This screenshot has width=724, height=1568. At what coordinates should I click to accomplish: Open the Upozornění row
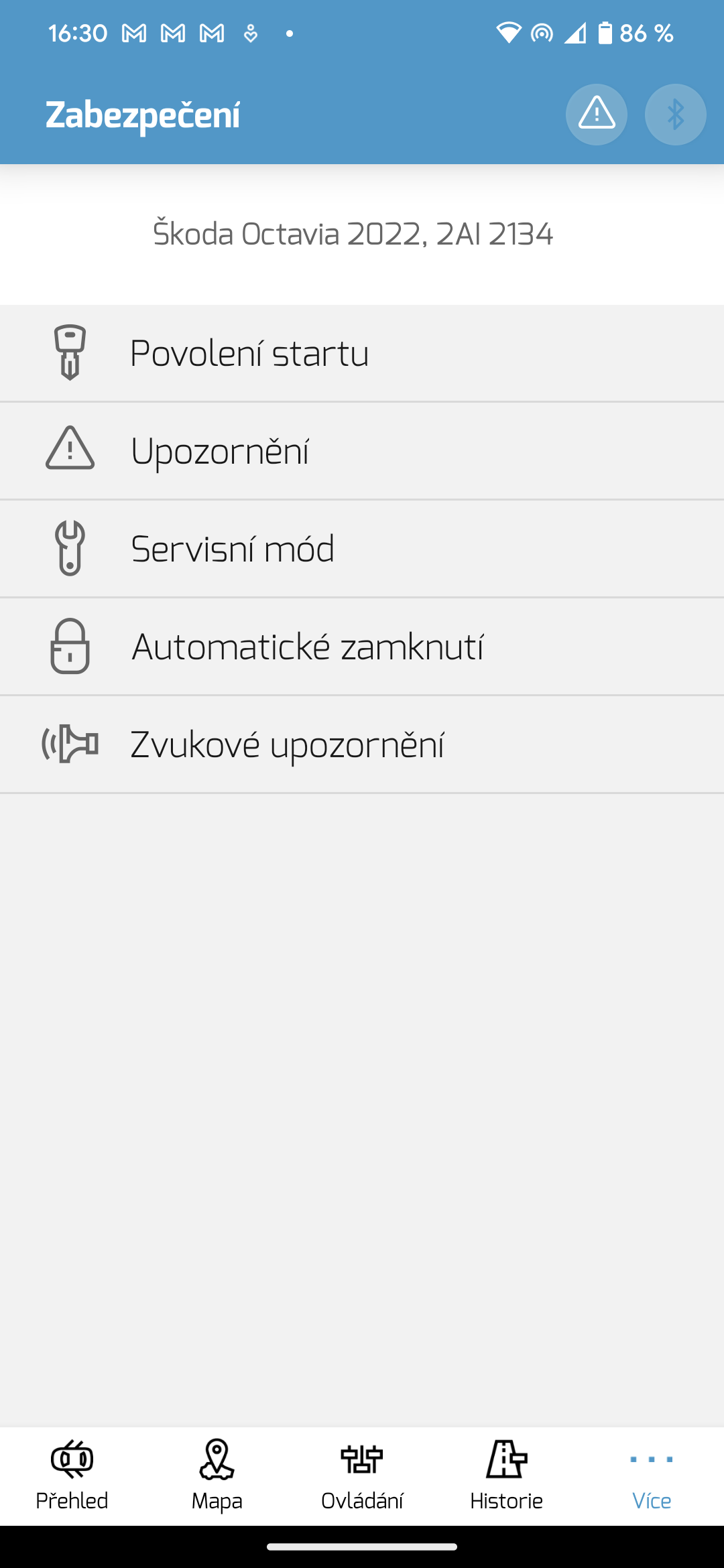coord(362,450)
